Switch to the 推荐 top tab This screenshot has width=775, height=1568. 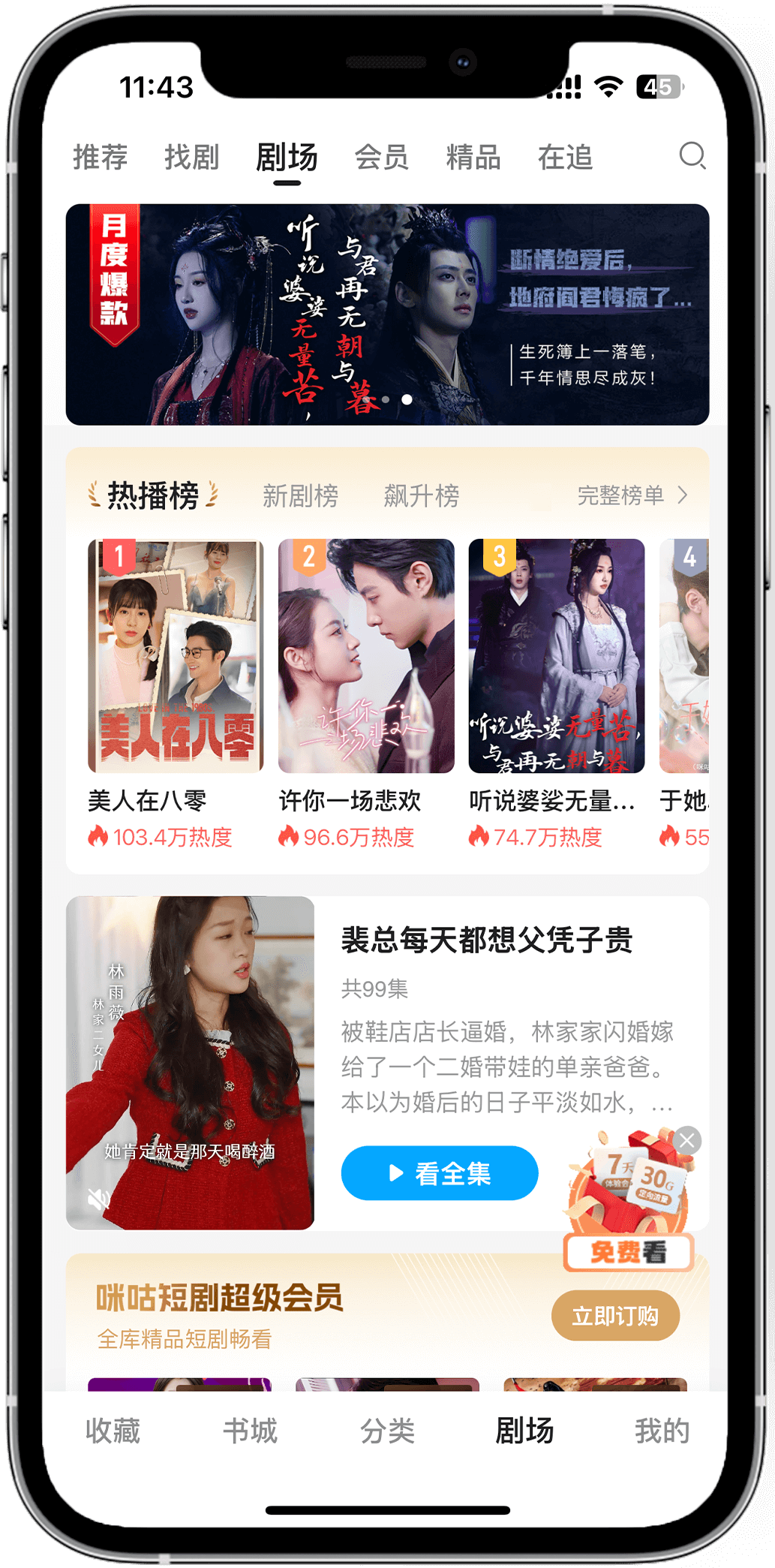tap(100, 158)
